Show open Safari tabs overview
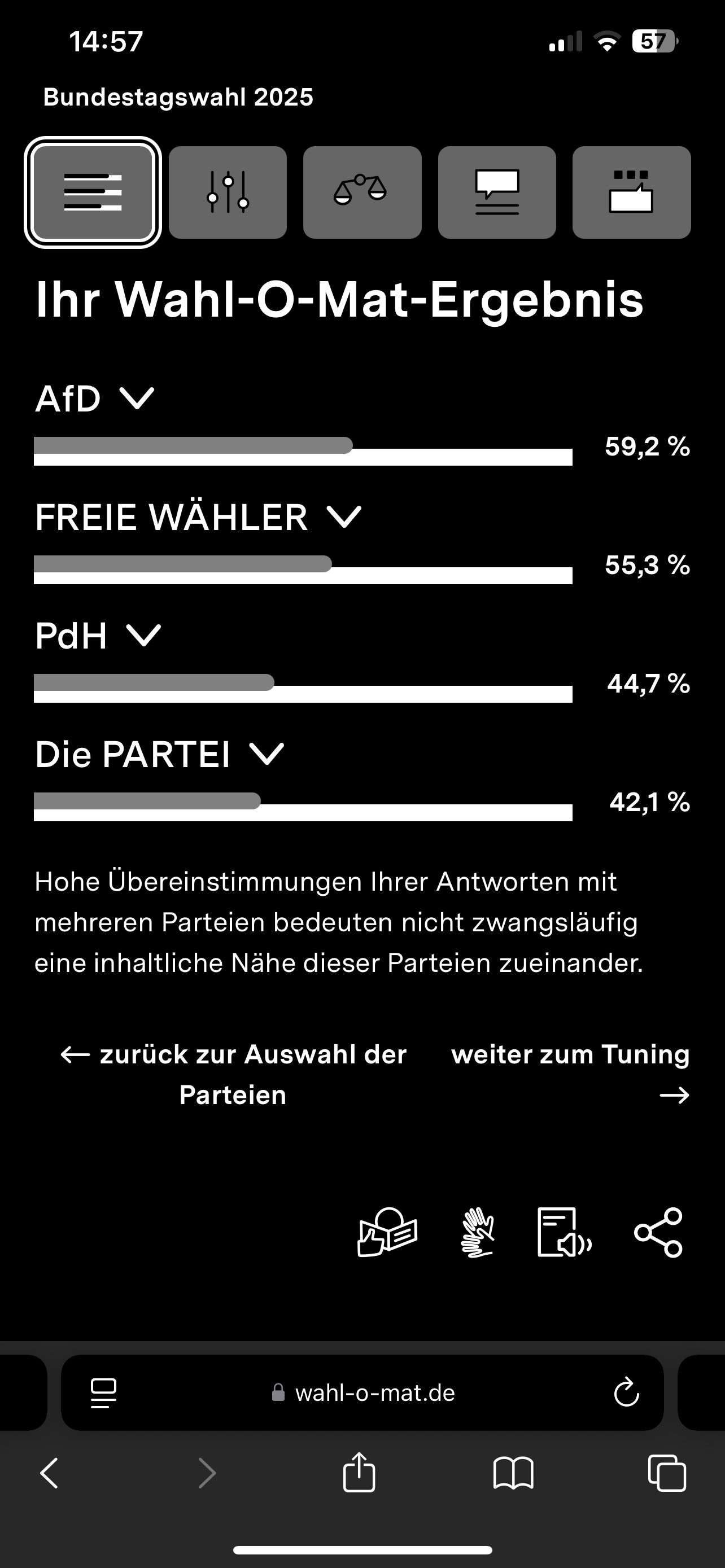725x1568 pixels. pyautogui.click(x=667, y=1474)
